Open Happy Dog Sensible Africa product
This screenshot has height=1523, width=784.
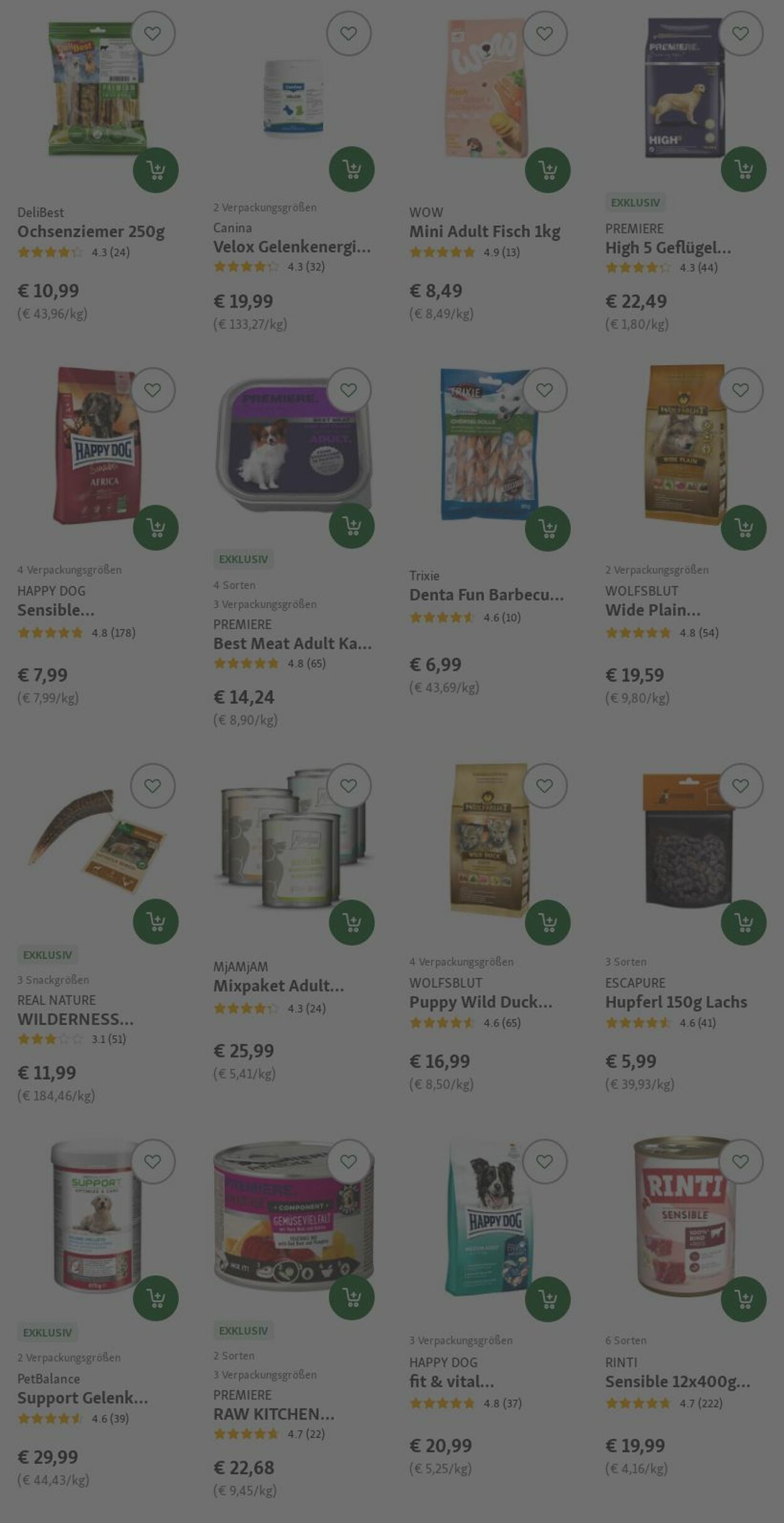tap(56, 610)
